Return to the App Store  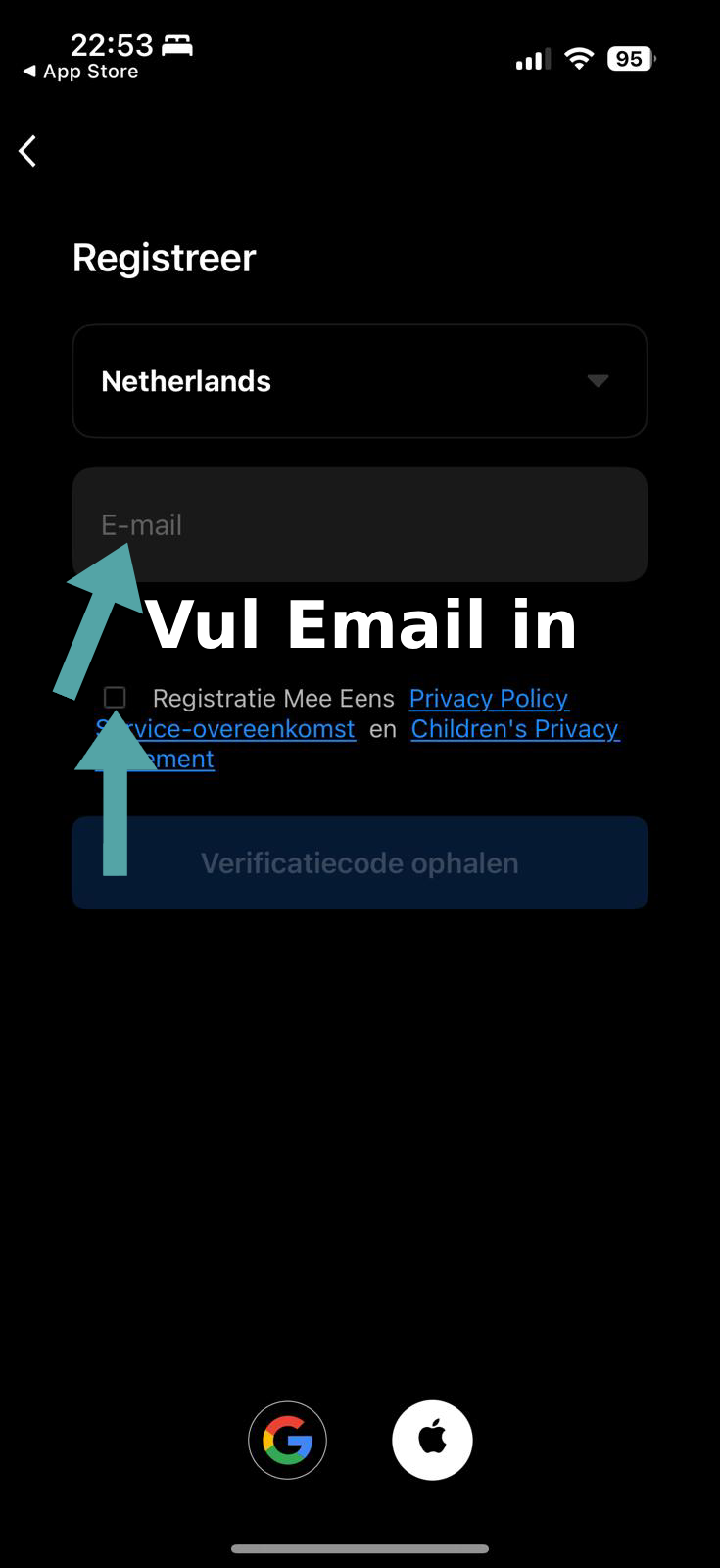pyautogui.click(x=80, y=72)
